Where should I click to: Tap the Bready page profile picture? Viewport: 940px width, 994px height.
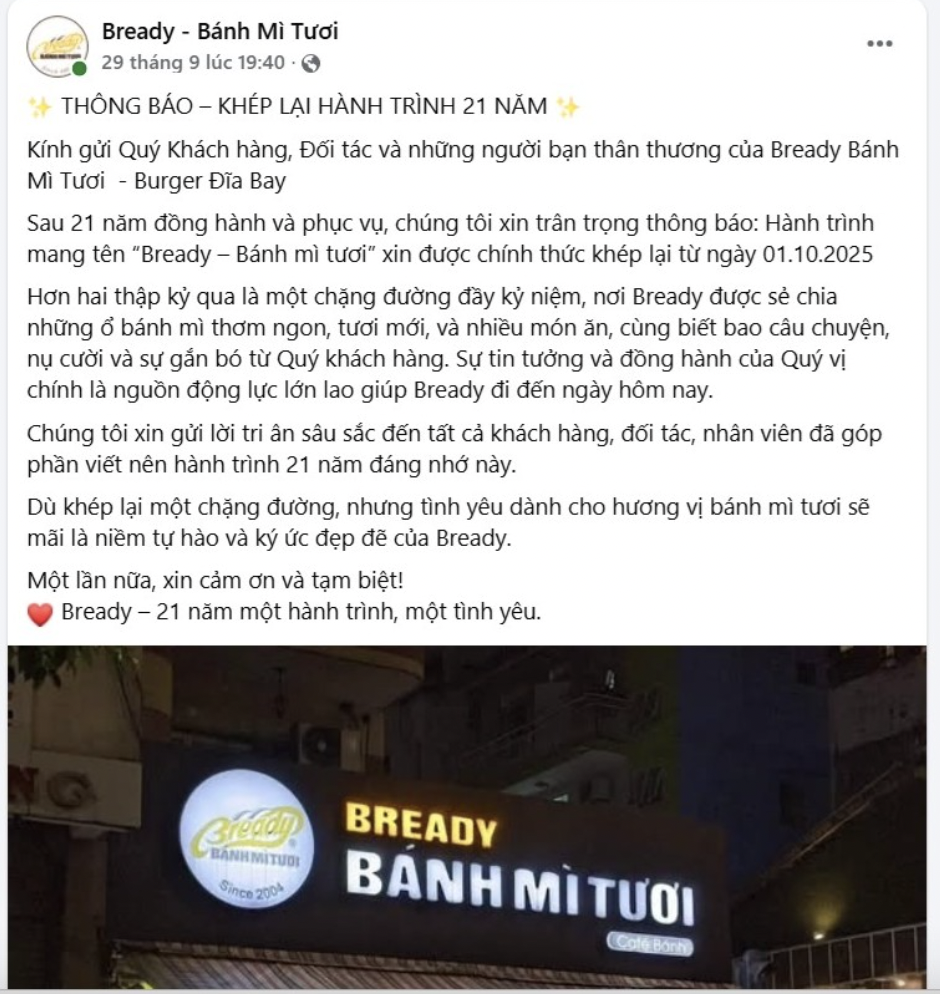[x=57, y=46]
